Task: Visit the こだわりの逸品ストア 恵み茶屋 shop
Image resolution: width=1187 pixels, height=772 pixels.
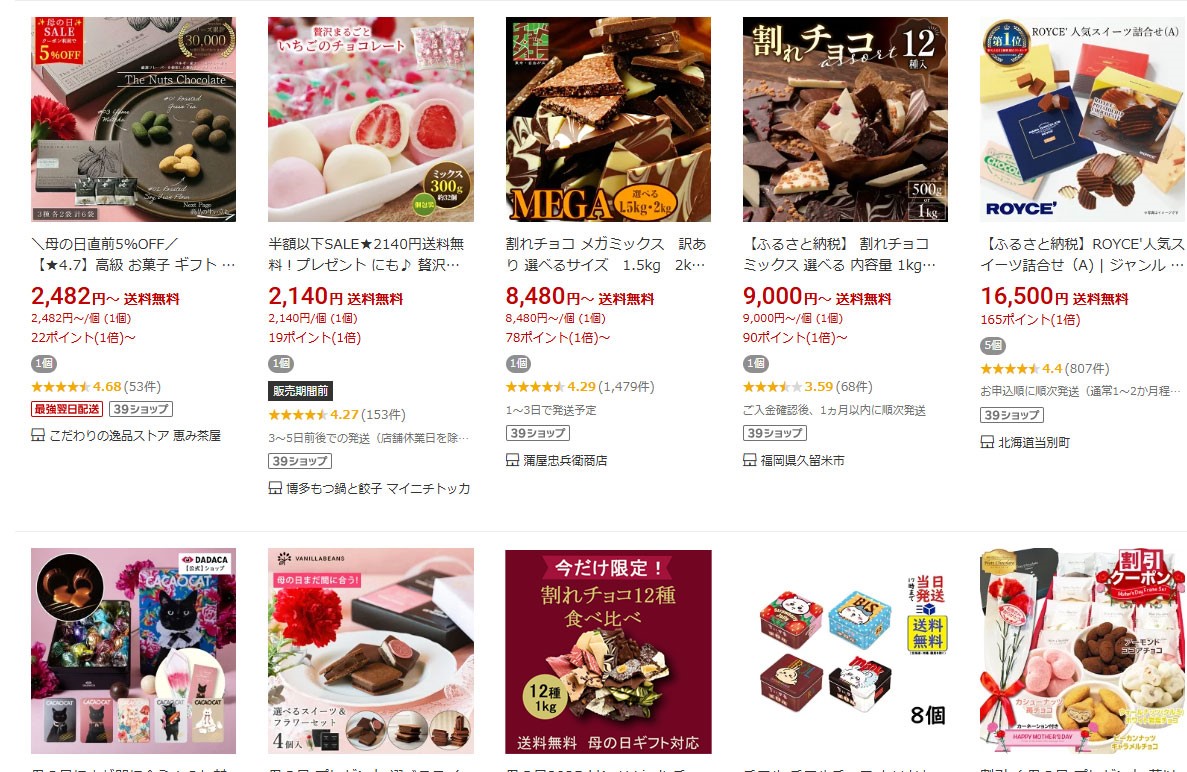Action: click(x=134, y=435)
